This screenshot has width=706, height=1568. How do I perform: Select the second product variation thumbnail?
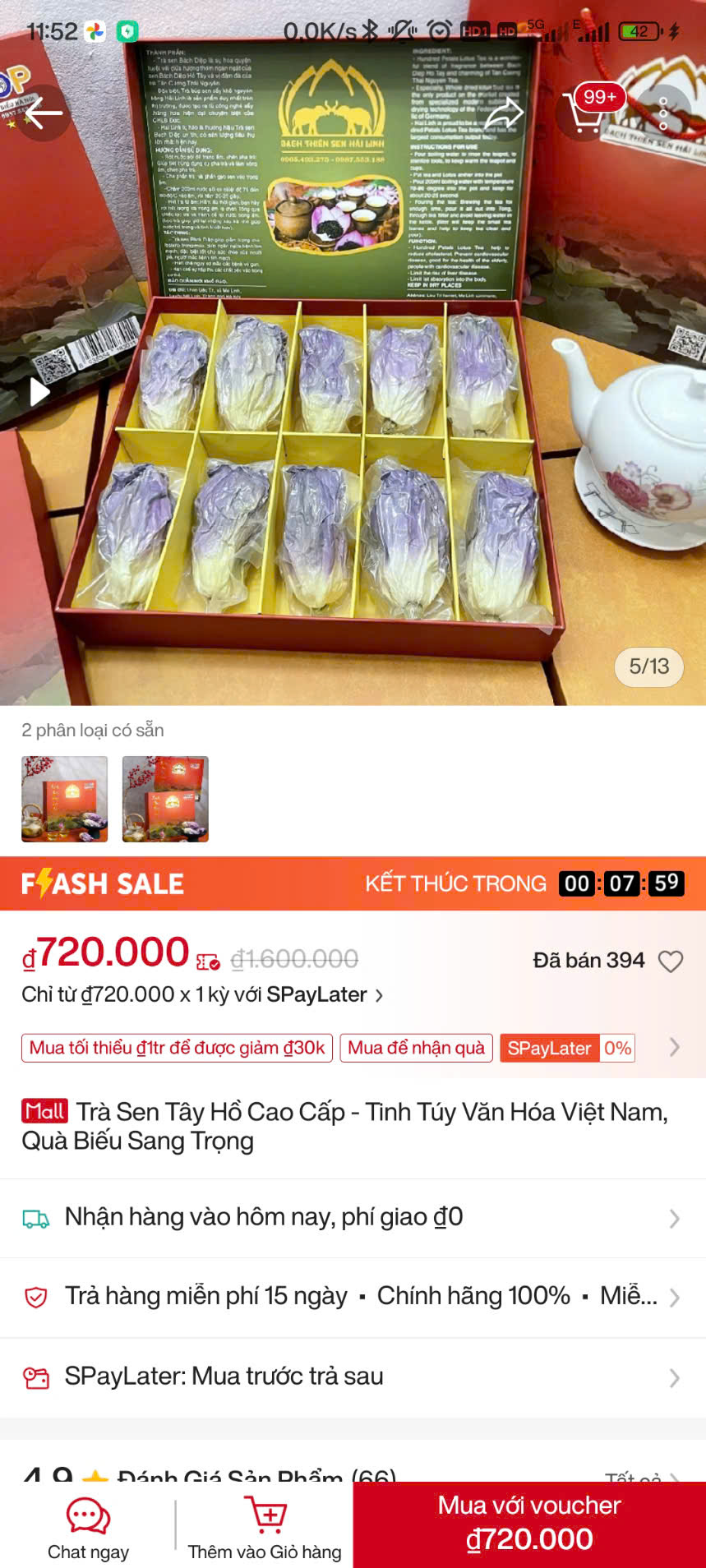tap(165, 799)
